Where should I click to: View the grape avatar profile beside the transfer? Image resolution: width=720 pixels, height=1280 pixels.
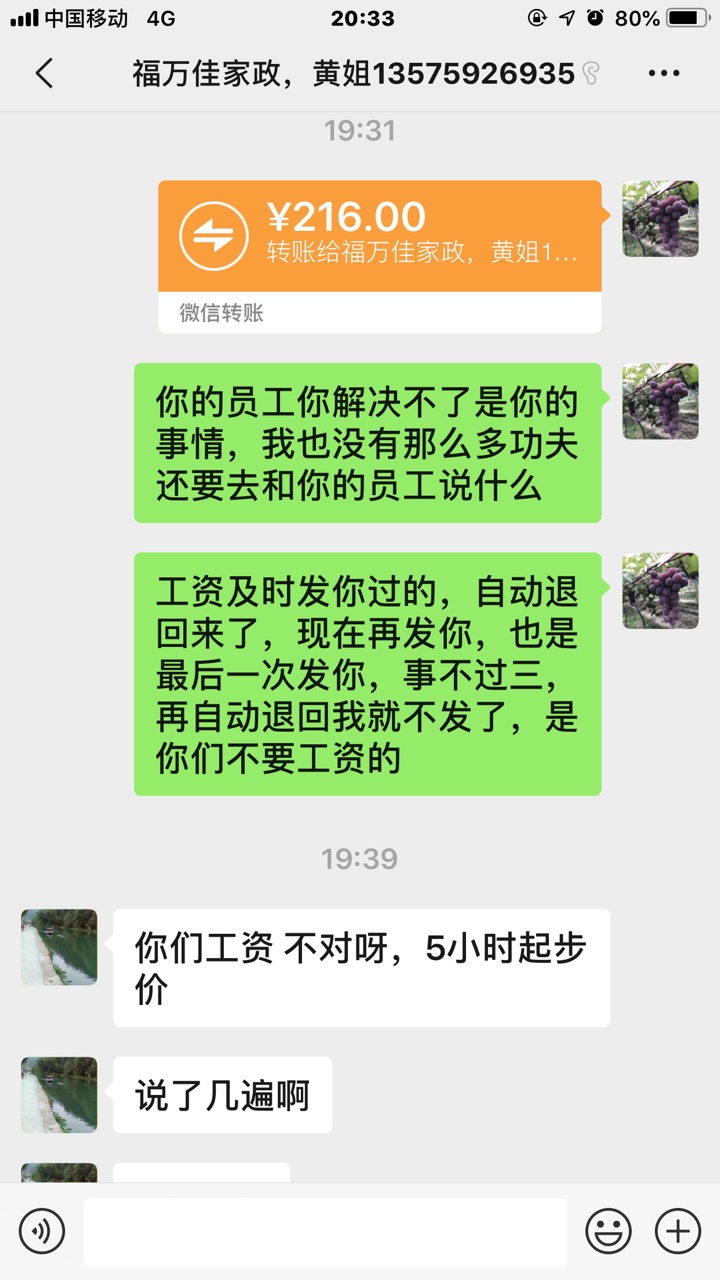660,219
